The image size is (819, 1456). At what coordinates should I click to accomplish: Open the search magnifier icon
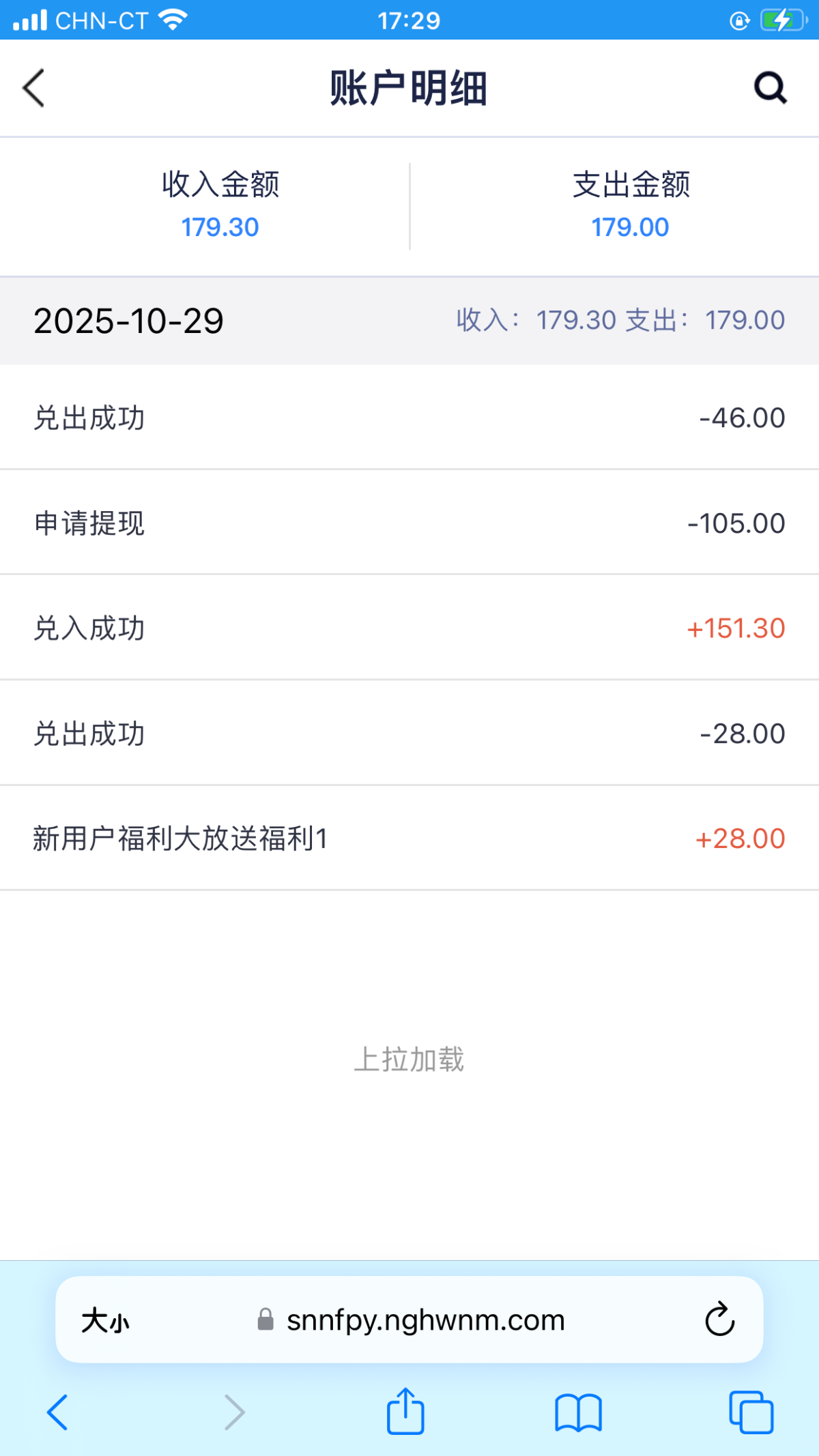tap(770, 88)
